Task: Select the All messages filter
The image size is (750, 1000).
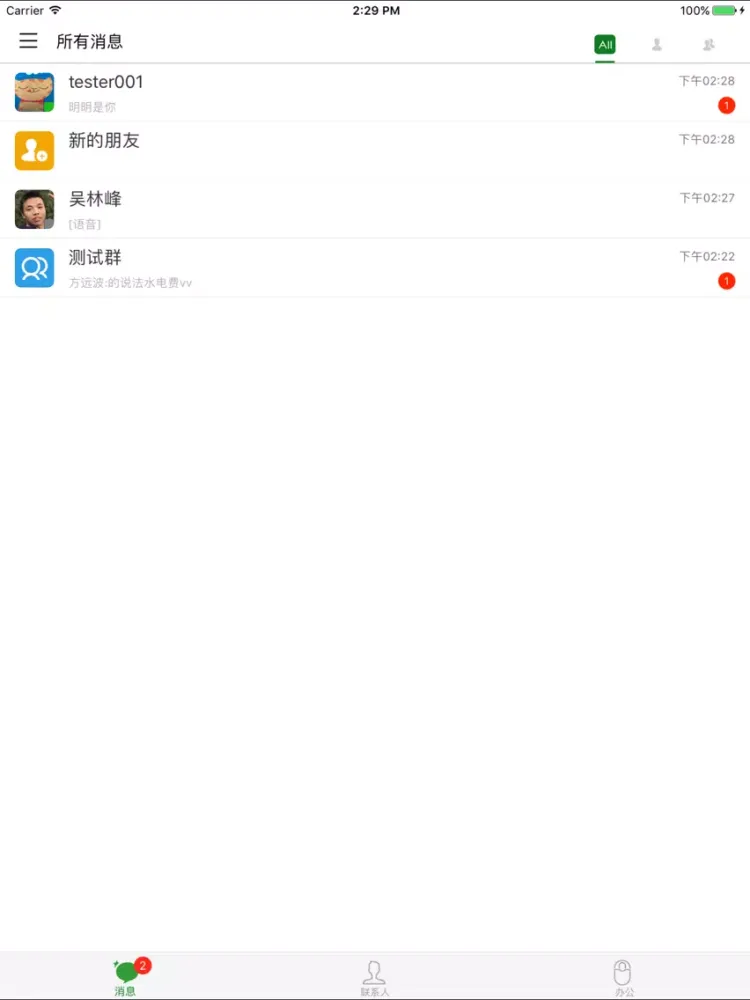Action: click(605, 45)
